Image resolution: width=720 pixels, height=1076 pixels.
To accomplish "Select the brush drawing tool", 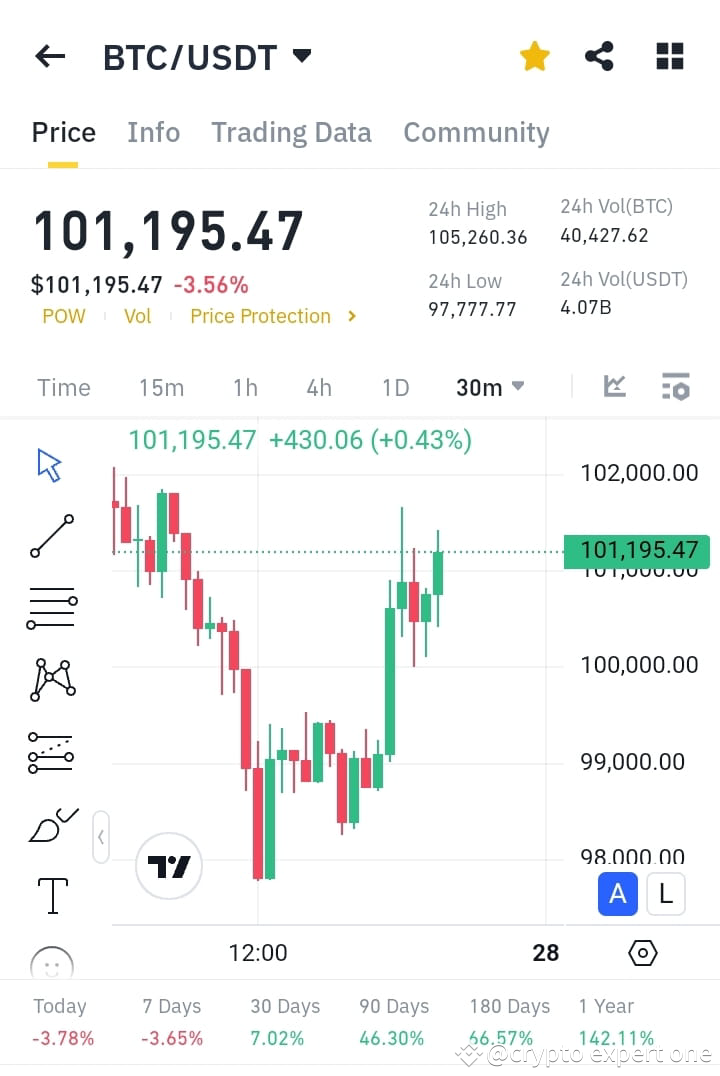I will [x=51, y=824].
